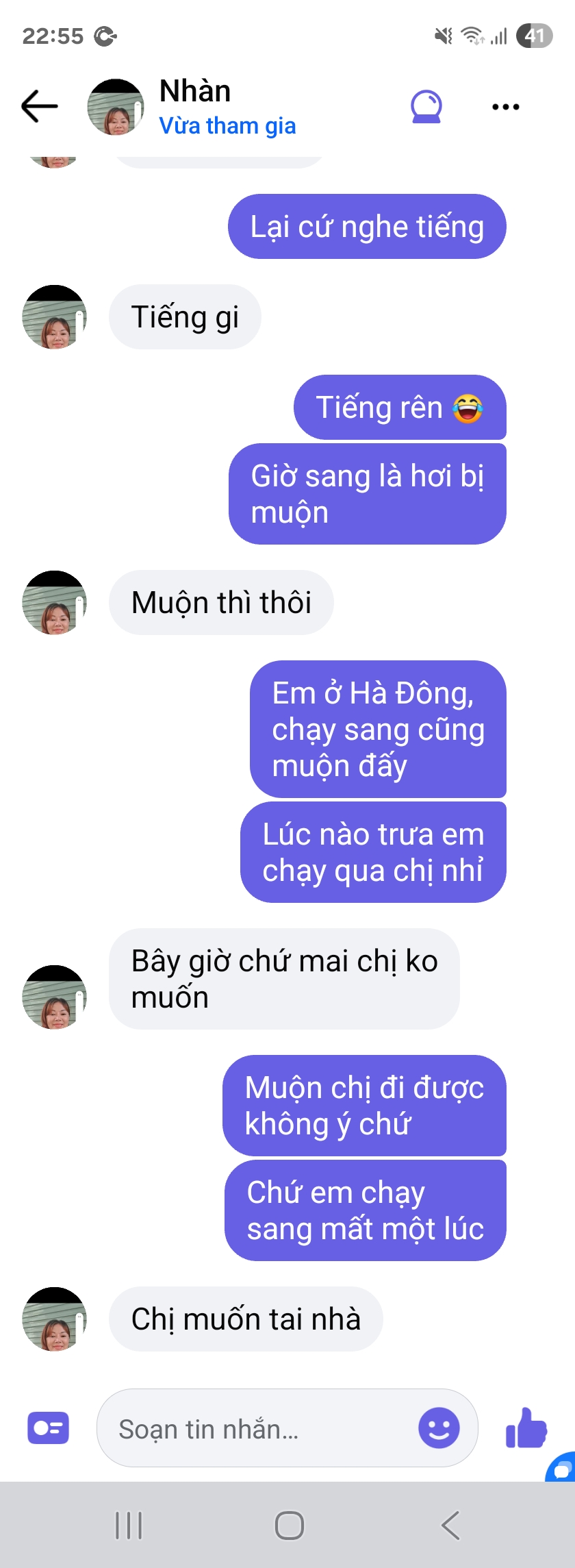Send a thumbs-up like
575x1568 pixels.
[x=526, y=1428]
